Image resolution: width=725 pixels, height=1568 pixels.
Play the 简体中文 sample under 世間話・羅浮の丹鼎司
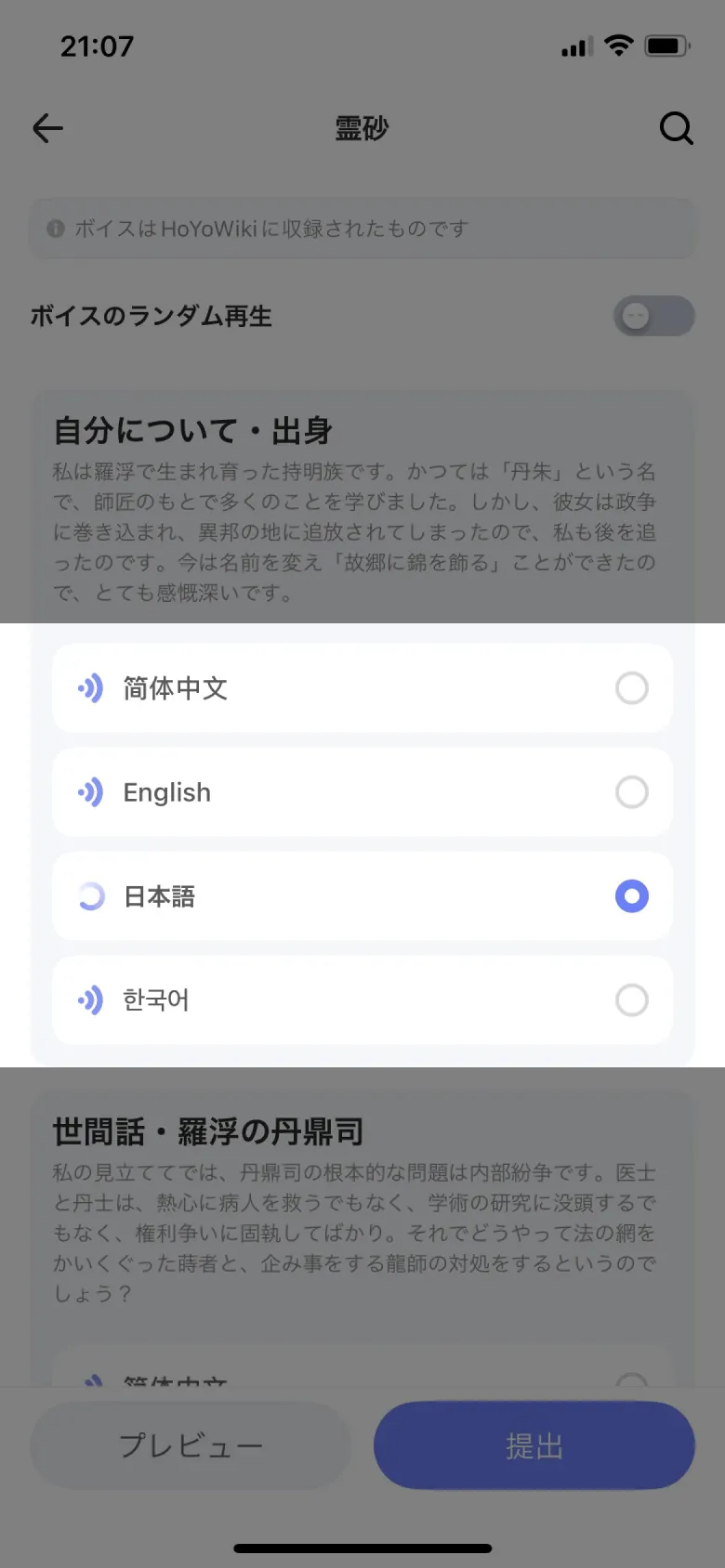click(x=92, y=1380)
